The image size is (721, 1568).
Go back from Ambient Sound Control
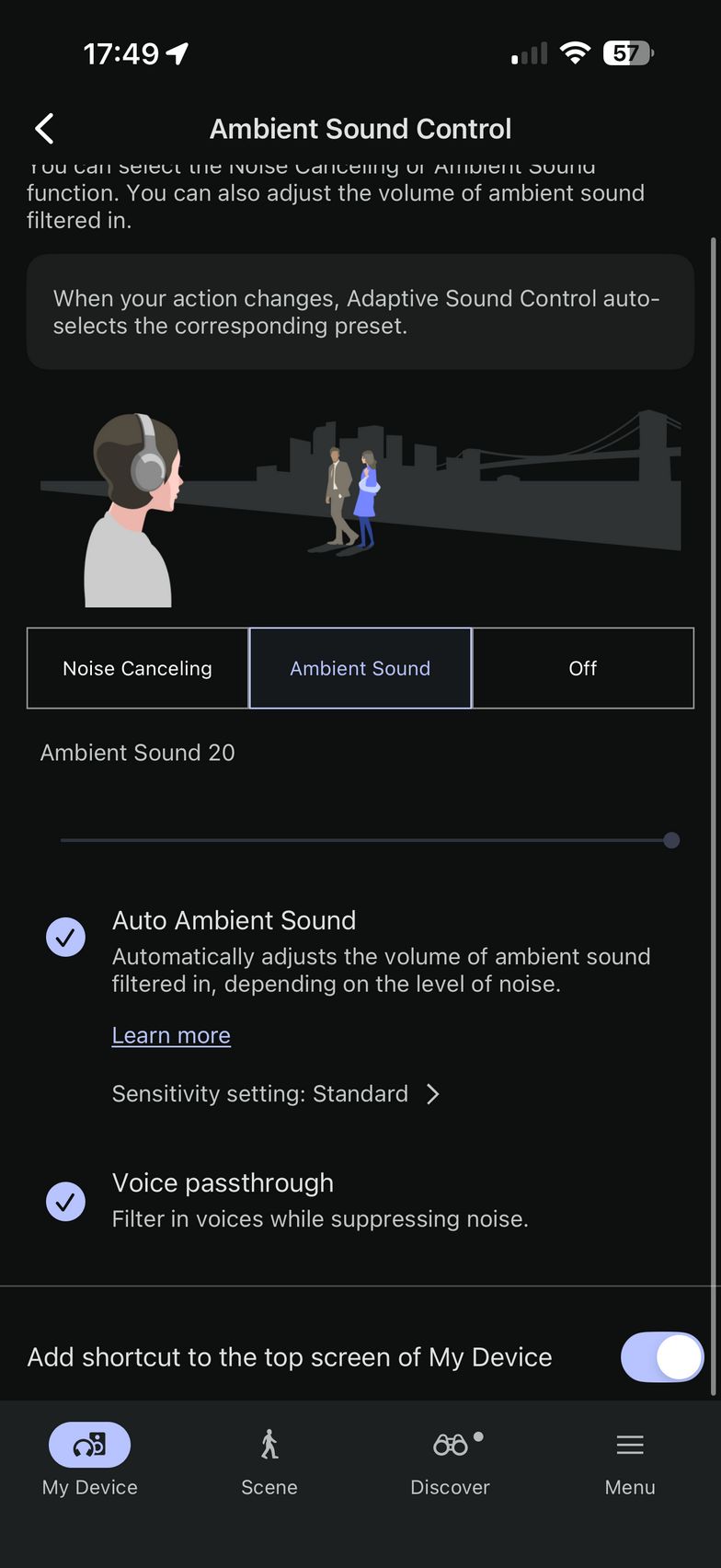44,129
